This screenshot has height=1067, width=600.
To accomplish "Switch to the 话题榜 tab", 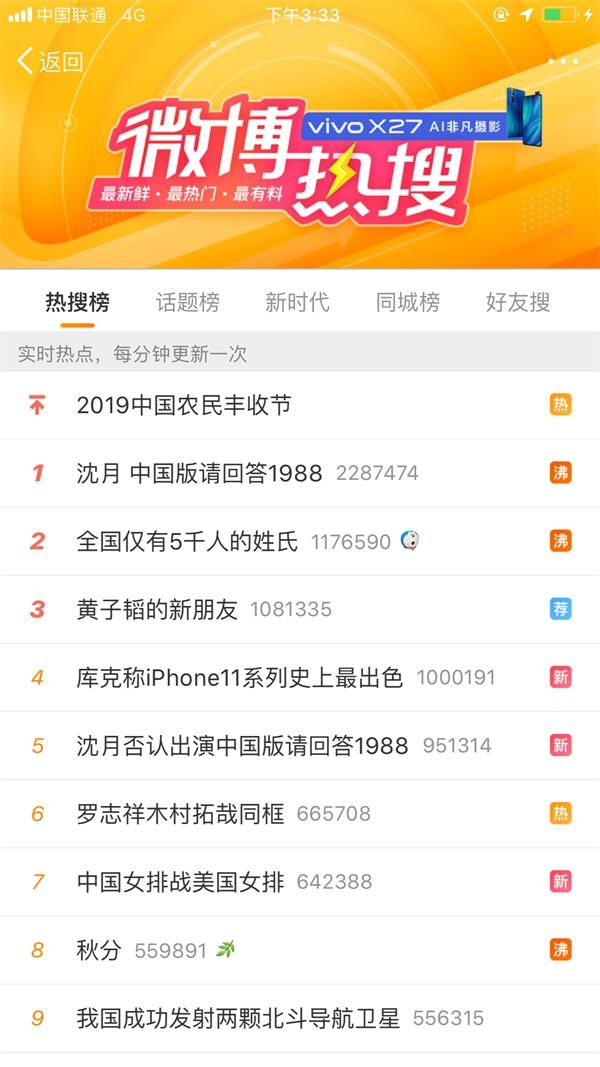I will pos(187,302).
